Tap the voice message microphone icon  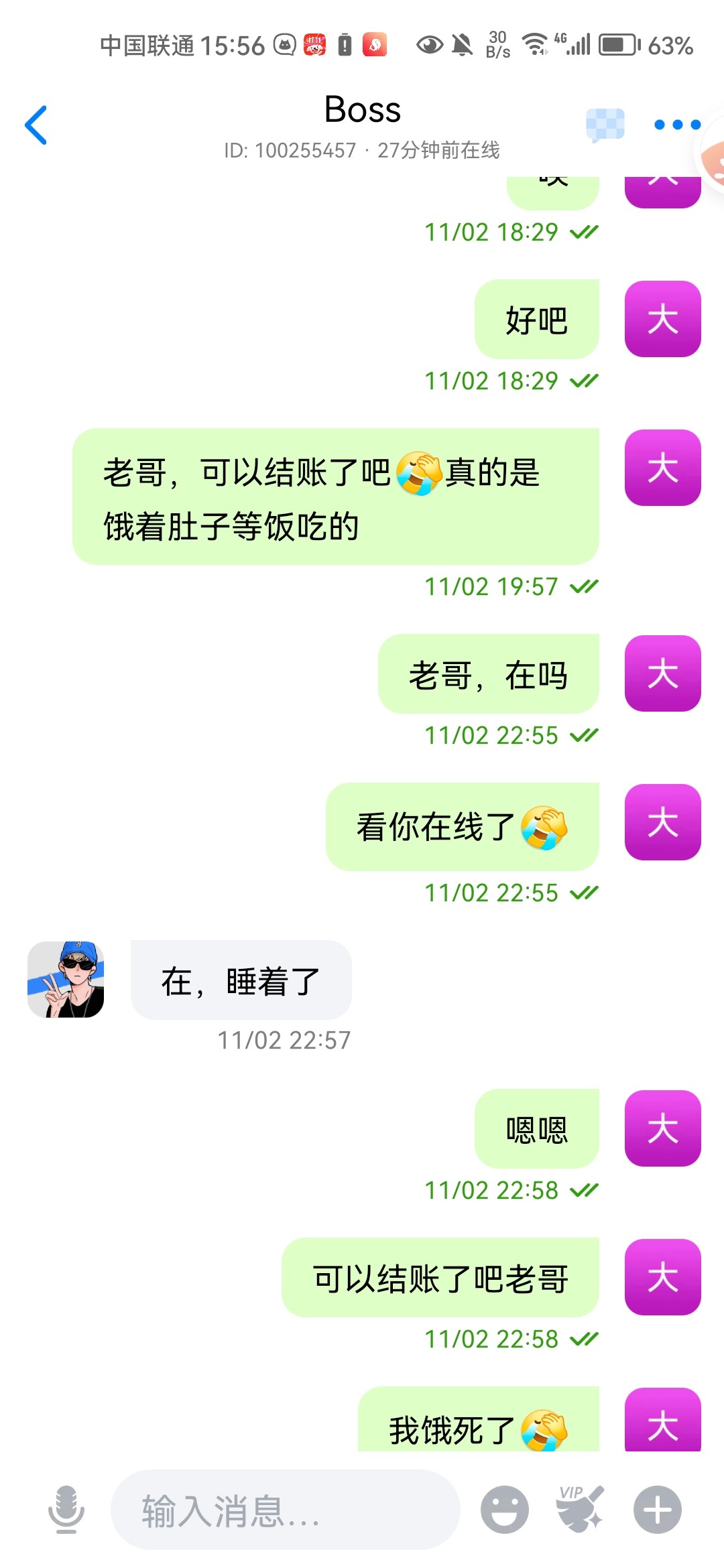(65, 1509)
